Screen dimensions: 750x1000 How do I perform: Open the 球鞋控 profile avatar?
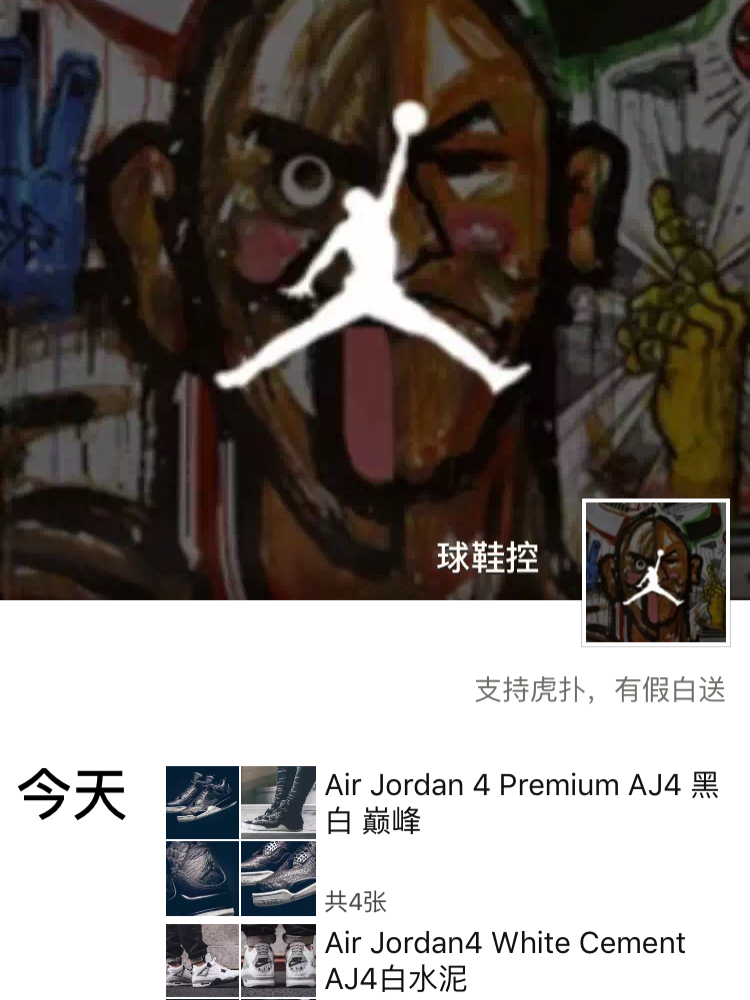click(x=656, y=572)
